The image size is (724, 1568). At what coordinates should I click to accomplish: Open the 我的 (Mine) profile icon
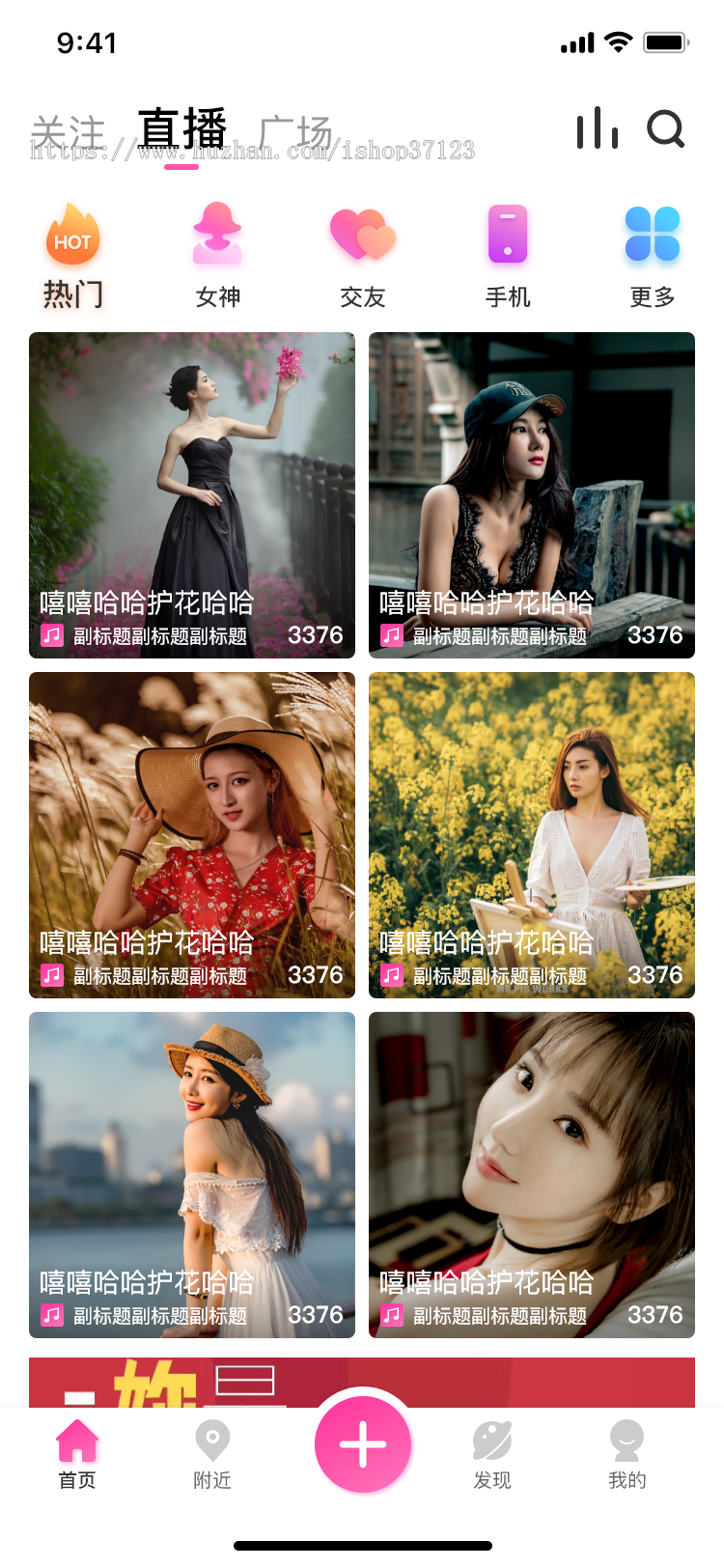click(627, 1440)
